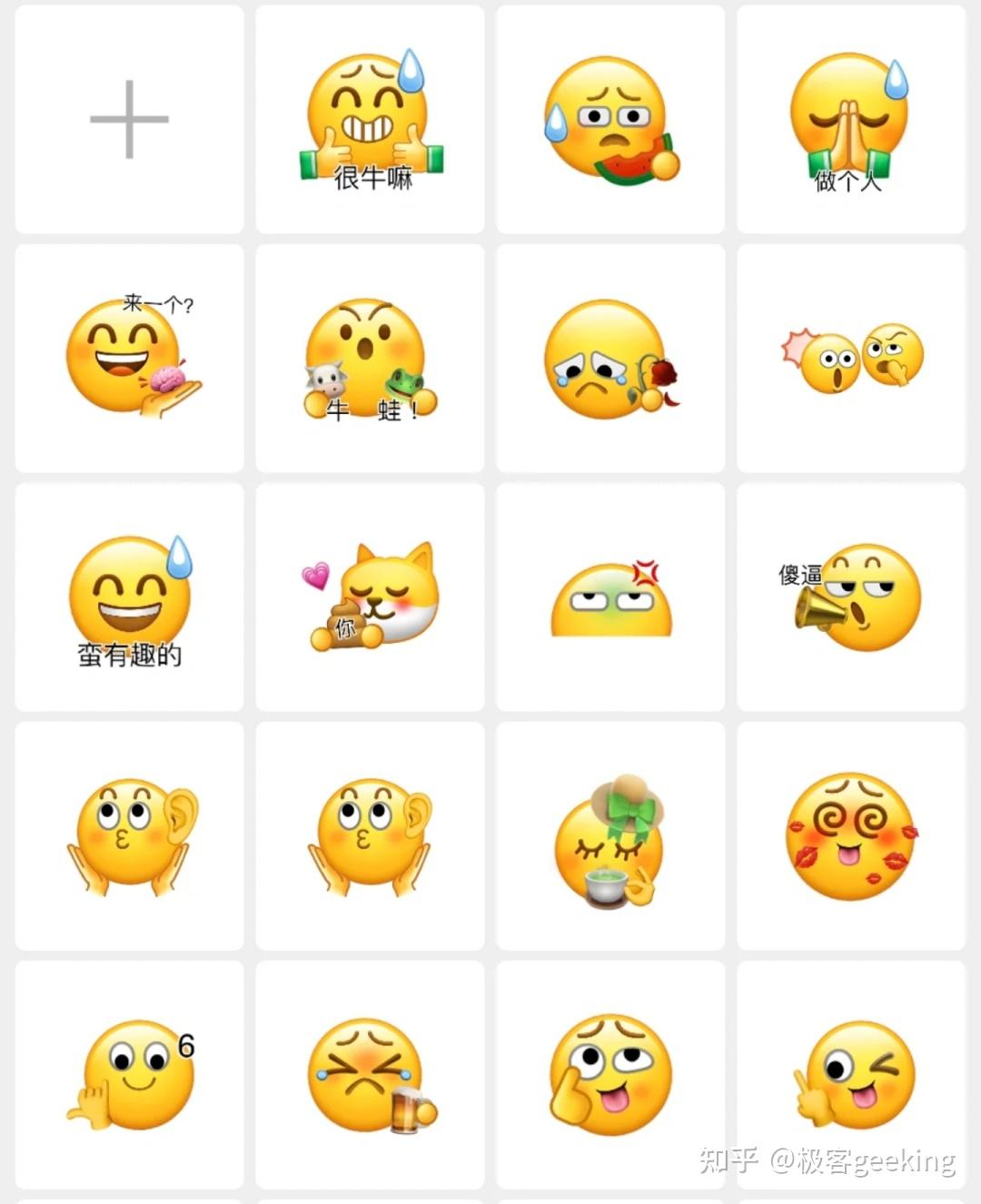Screen dimensions: 981x1204
Task: Pick the eye-rolling tongue-out pointing sticker
Action: [x=610, y=1076]
